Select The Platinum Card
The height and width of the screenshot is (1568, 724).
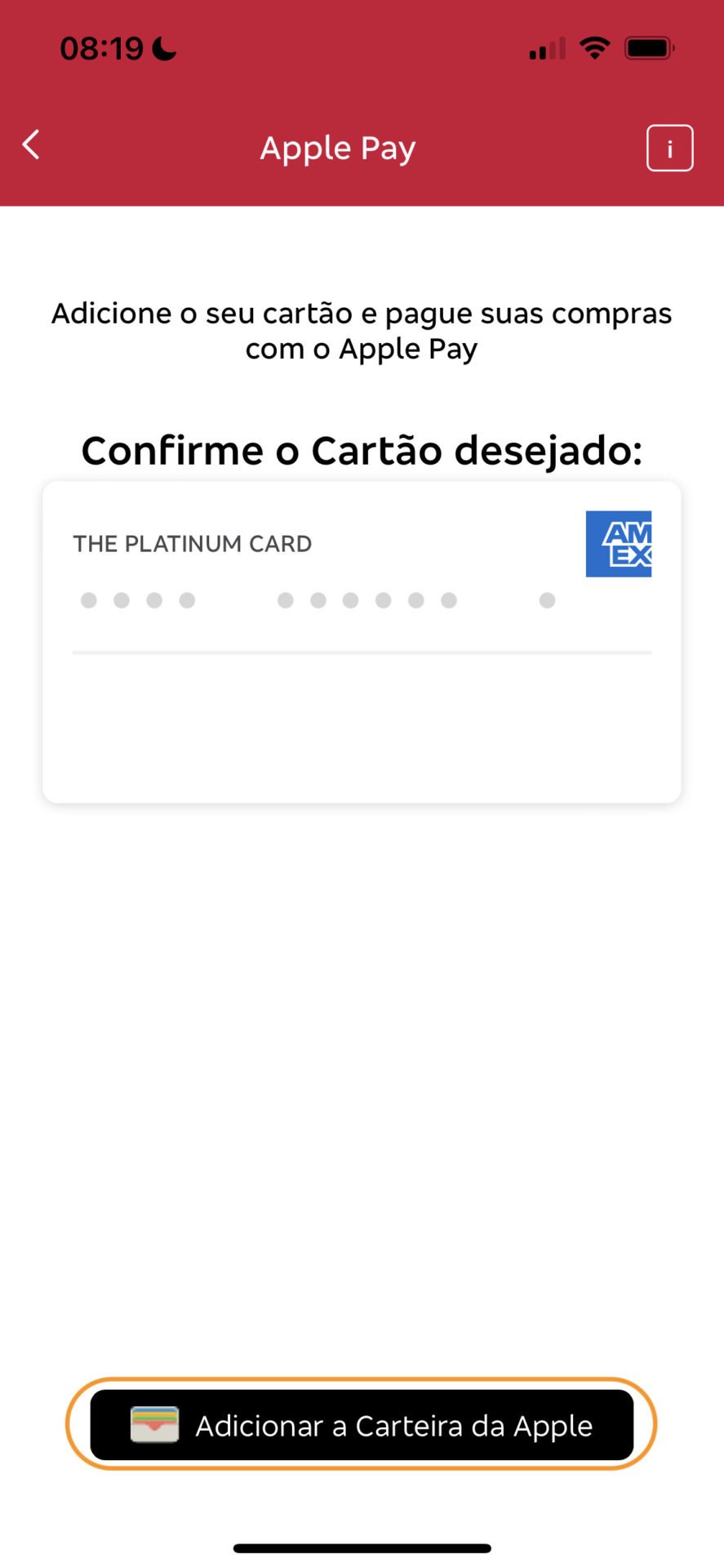[362, 642]
